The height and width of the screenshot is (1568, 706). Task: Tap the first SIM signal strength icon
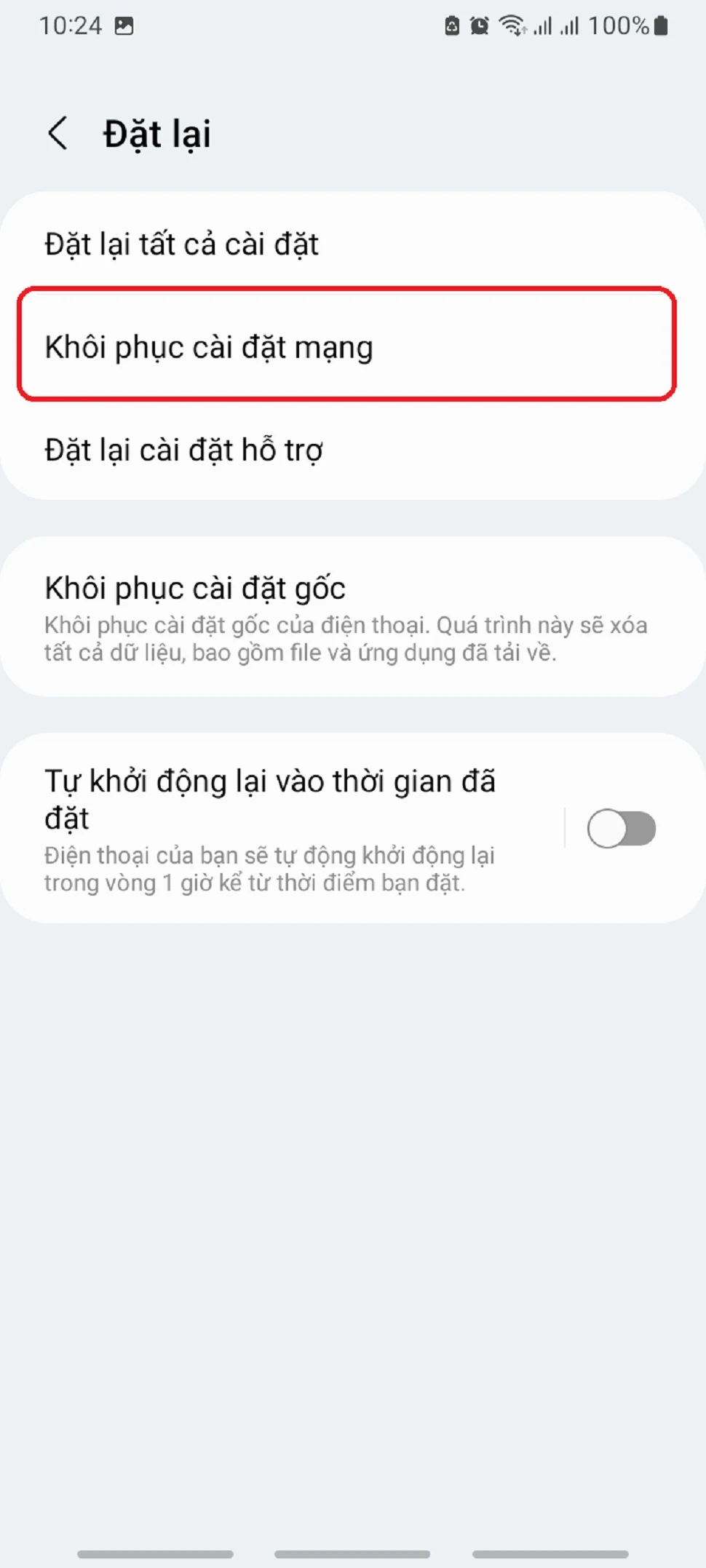[543, 25]
